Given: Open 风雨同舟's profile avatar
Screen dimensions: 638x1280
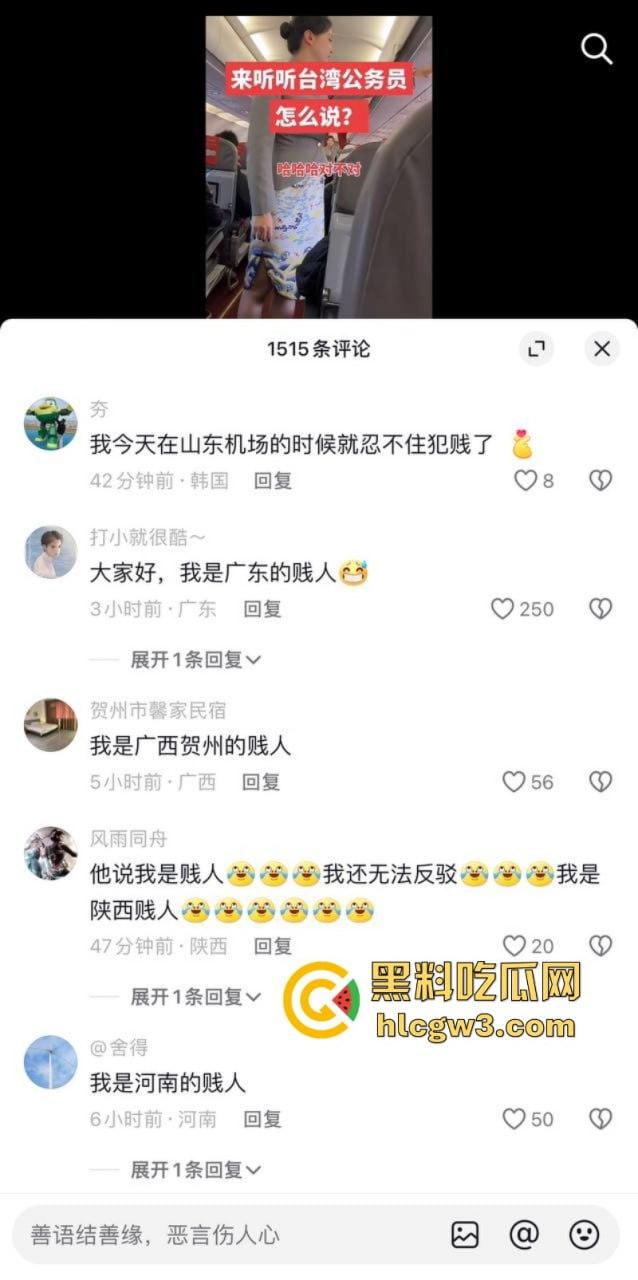Looking at the screenshot, I should pyautogui.click(x=50, y=853).
